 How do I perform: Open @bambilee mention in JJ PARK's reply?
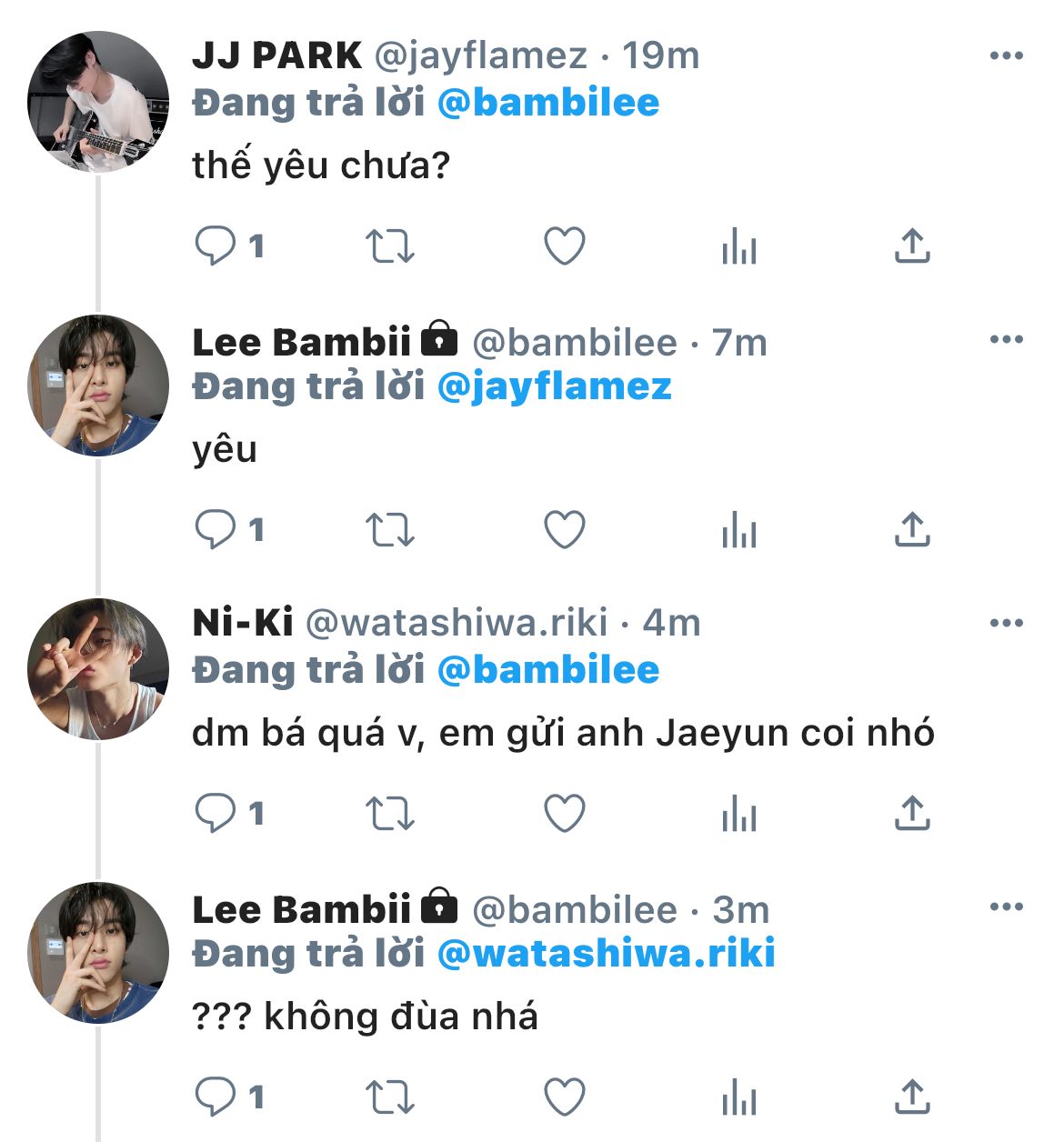(x=547, y=103)
